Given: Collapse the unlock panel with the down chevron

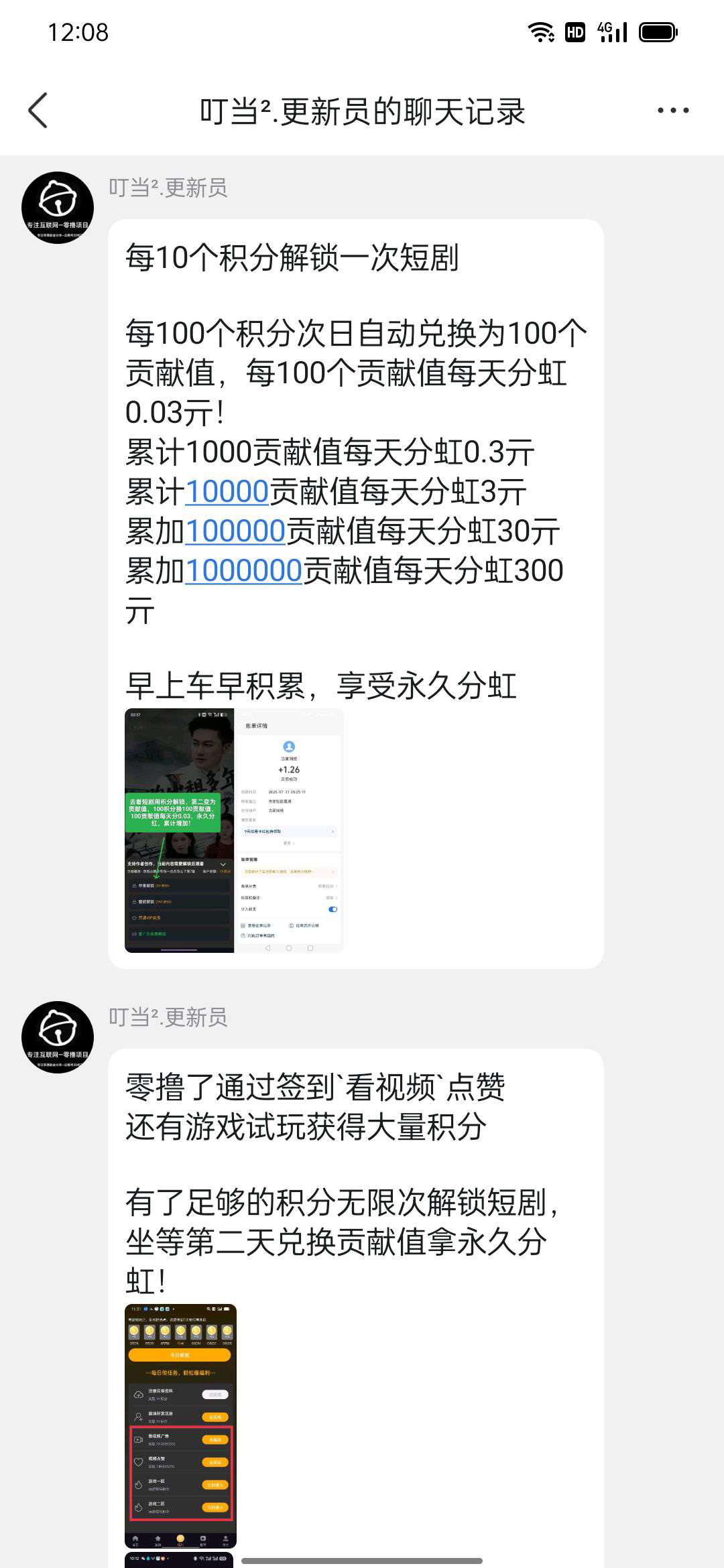Looking at the screenshot, I should point(223,864).
